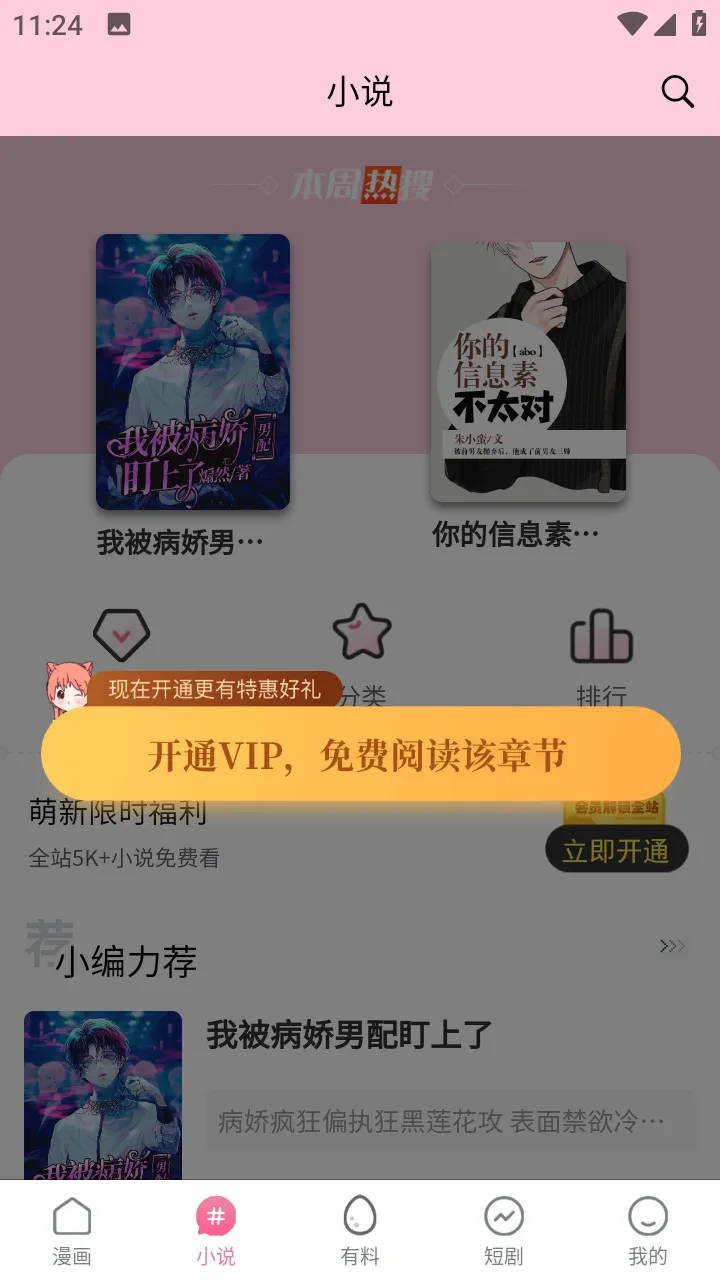Open the 我的 profile tab

pyautogui.click(x=648, y=1230)
